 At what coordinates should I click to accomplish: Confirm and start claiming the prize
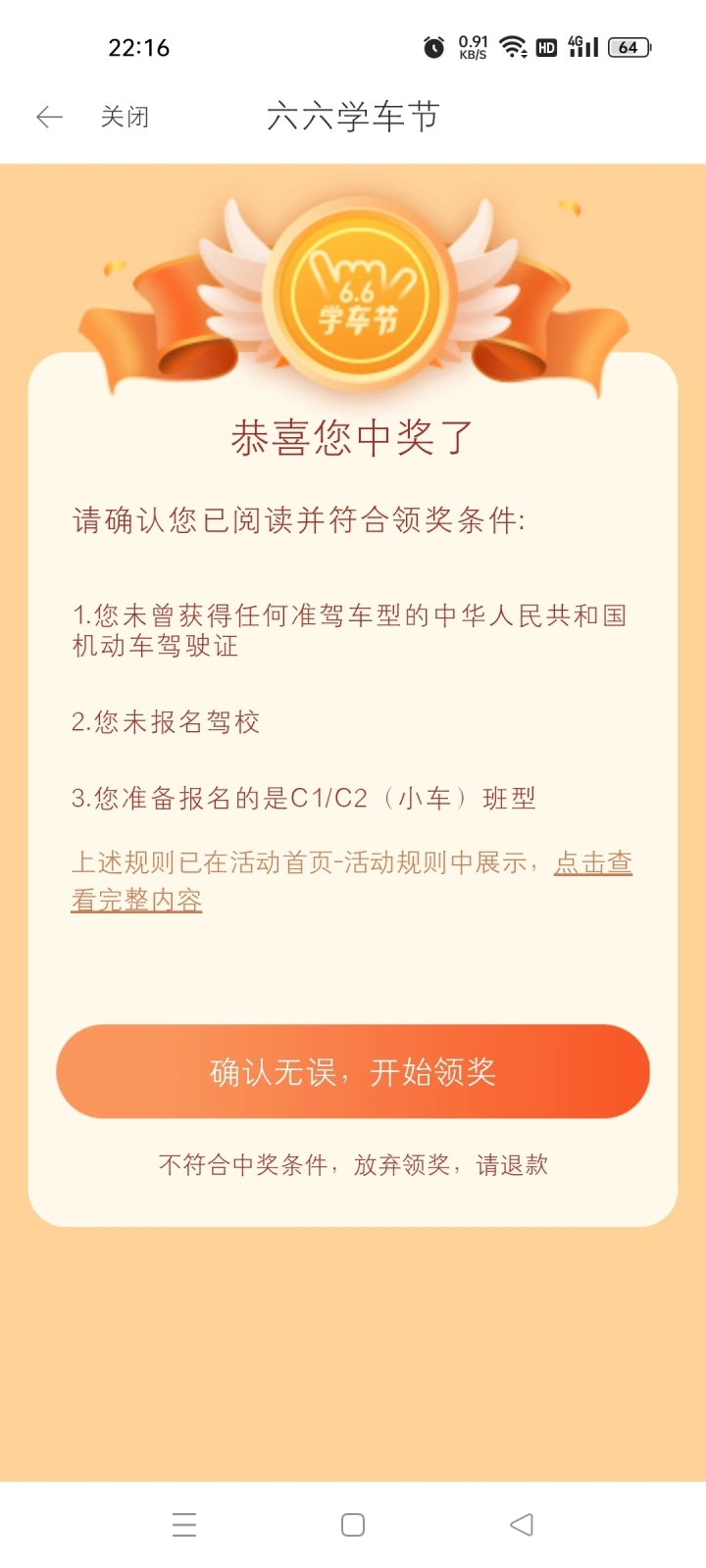coord(353,1071)
